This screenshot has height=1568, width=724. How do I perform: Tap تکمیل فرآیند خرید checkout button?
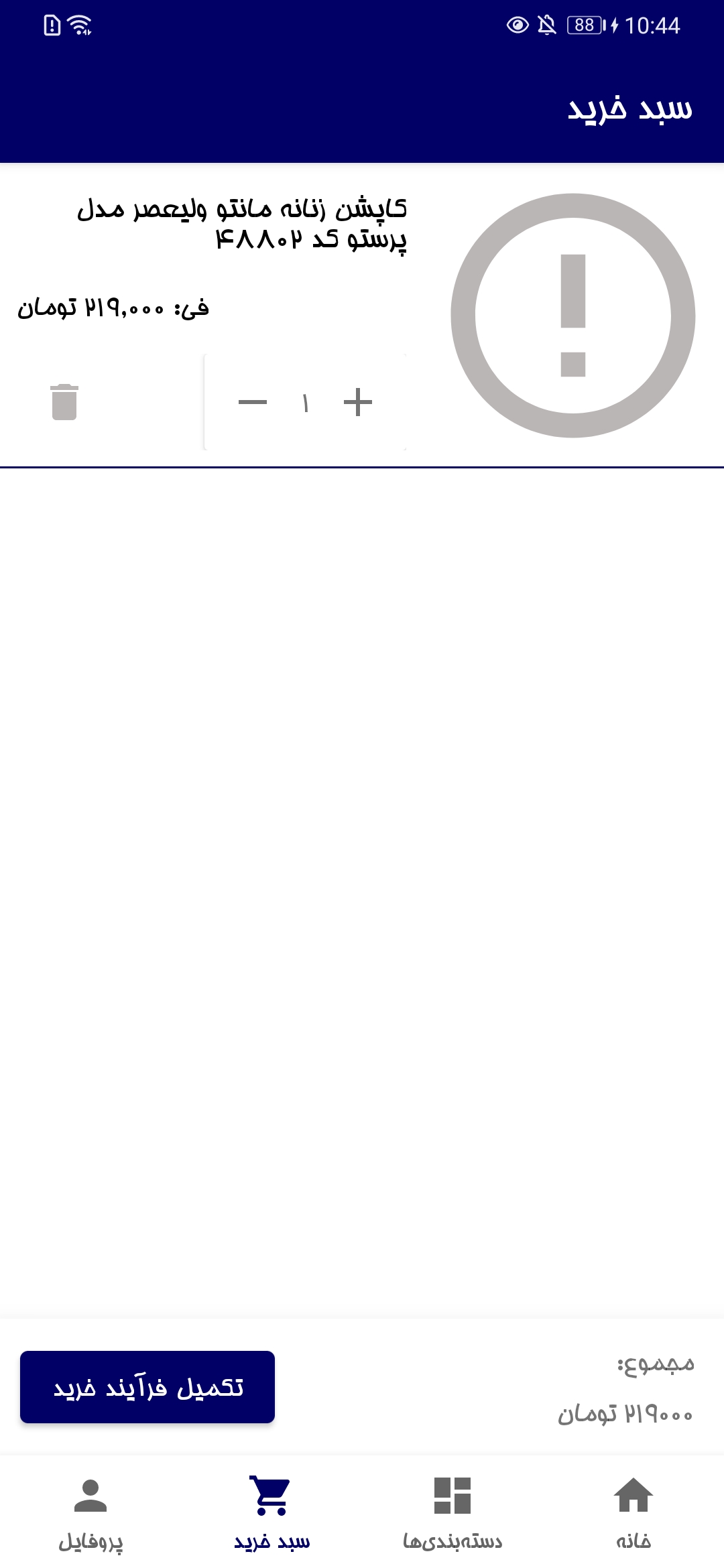147,1387
